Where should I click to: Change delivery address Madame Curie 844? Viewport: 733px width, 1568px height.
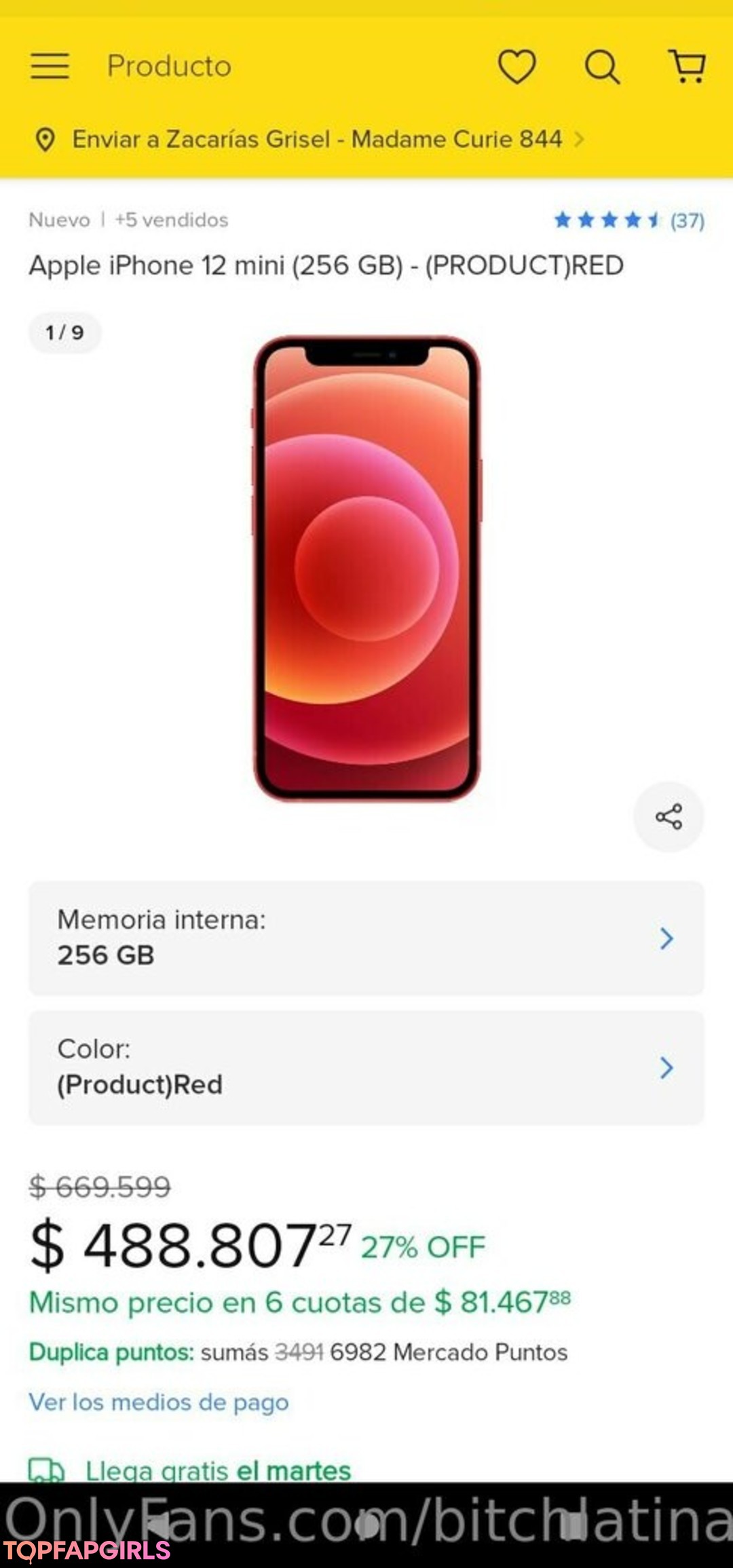[x=317, y=139]
